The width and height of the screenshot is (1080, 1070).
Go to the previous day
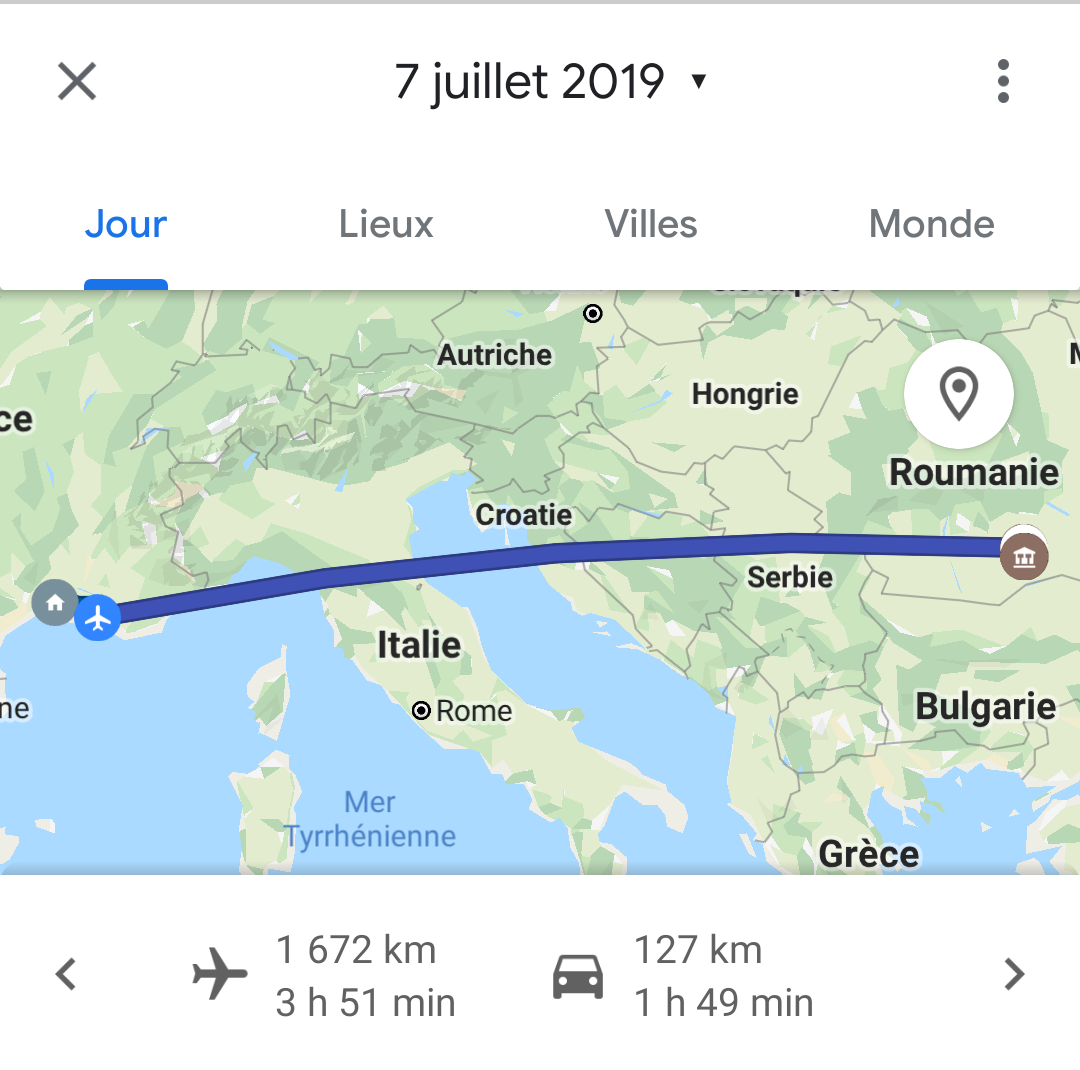[x=66, y=973]
